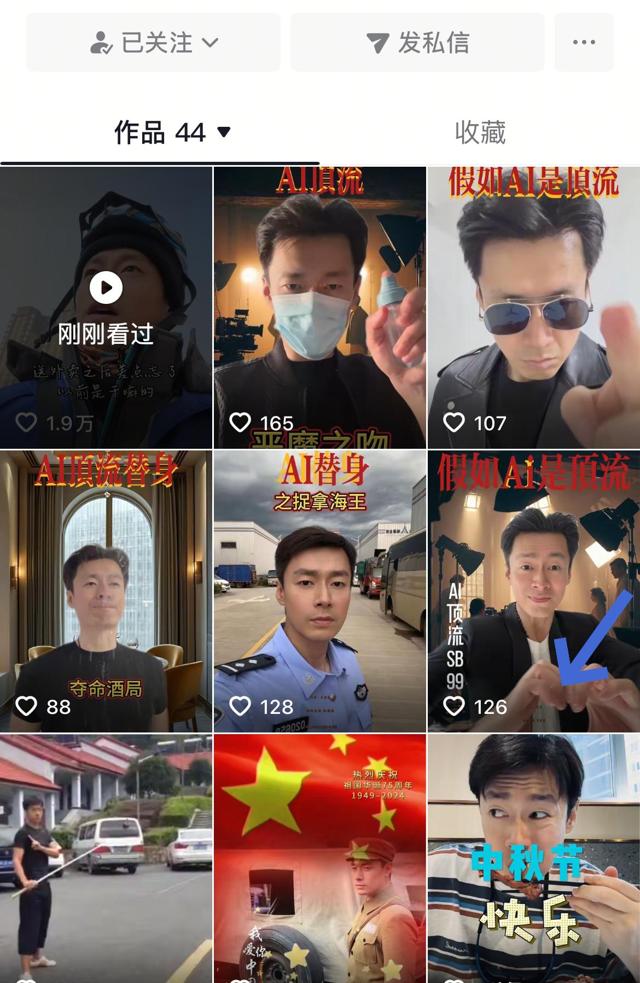Switch to the 作品 44 tab

pos(172,132)
